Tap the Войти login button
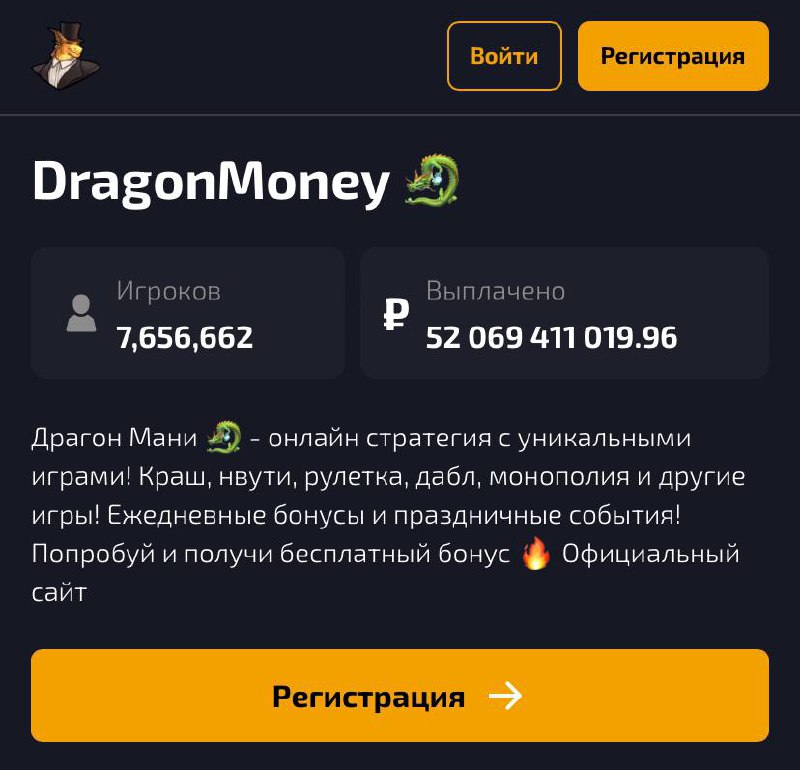Viewport: 800px width, 770px height. point(504,56)
